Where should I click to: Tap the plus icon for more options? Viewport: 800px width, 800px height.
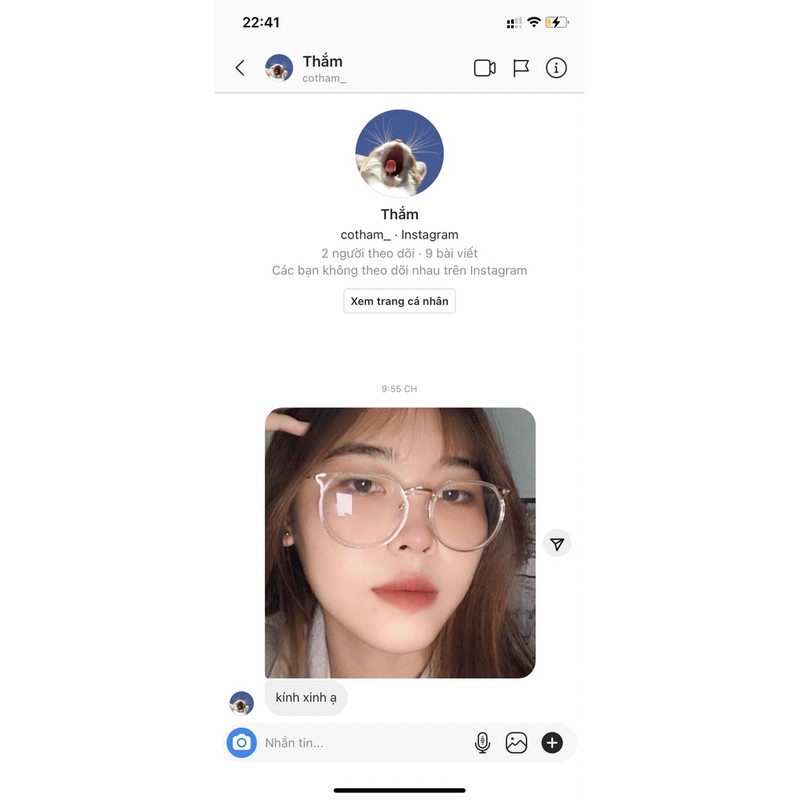[552, 743]
